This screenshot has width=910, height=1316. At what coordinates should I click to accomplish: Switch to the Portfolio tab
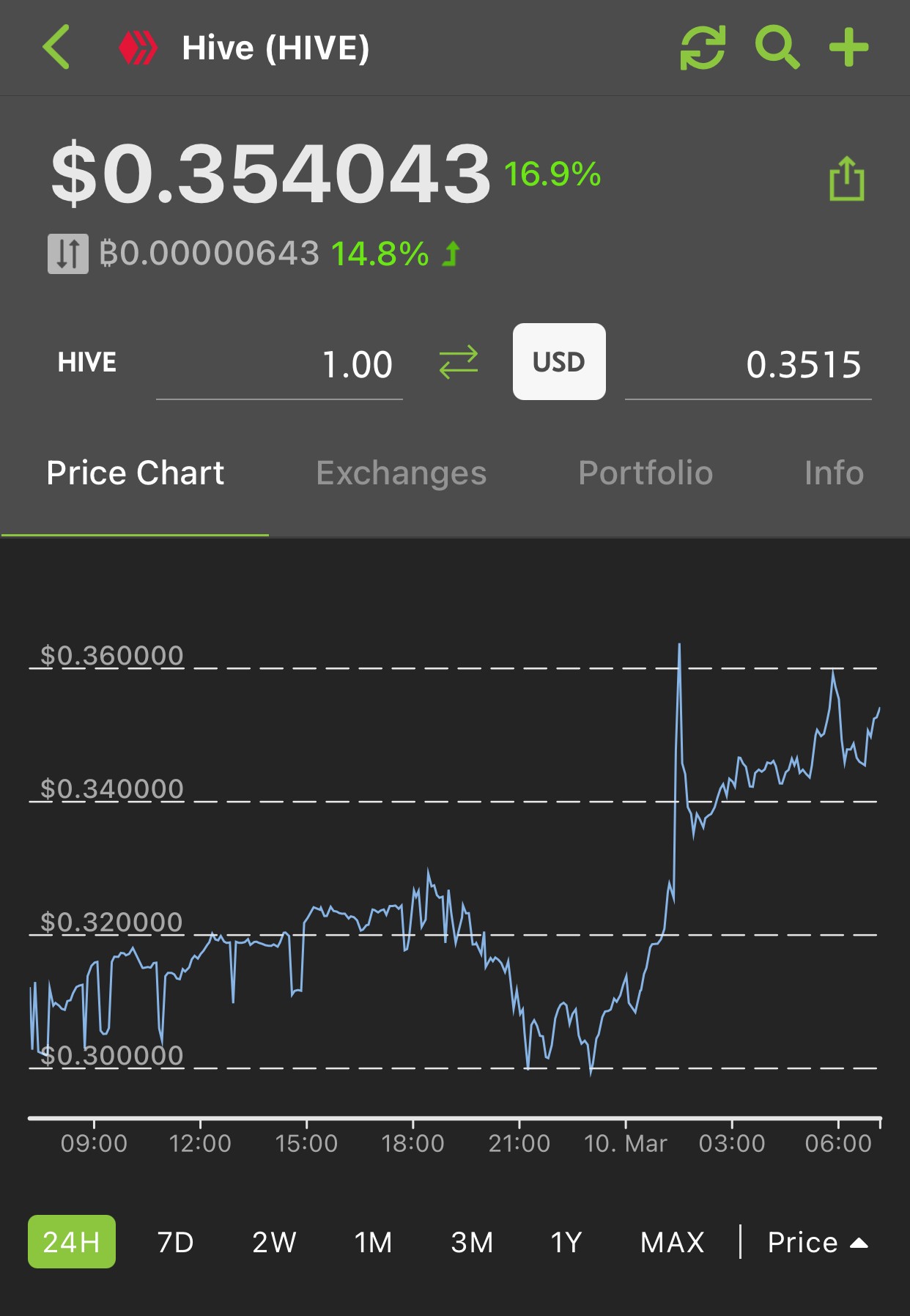pos(645,473)
